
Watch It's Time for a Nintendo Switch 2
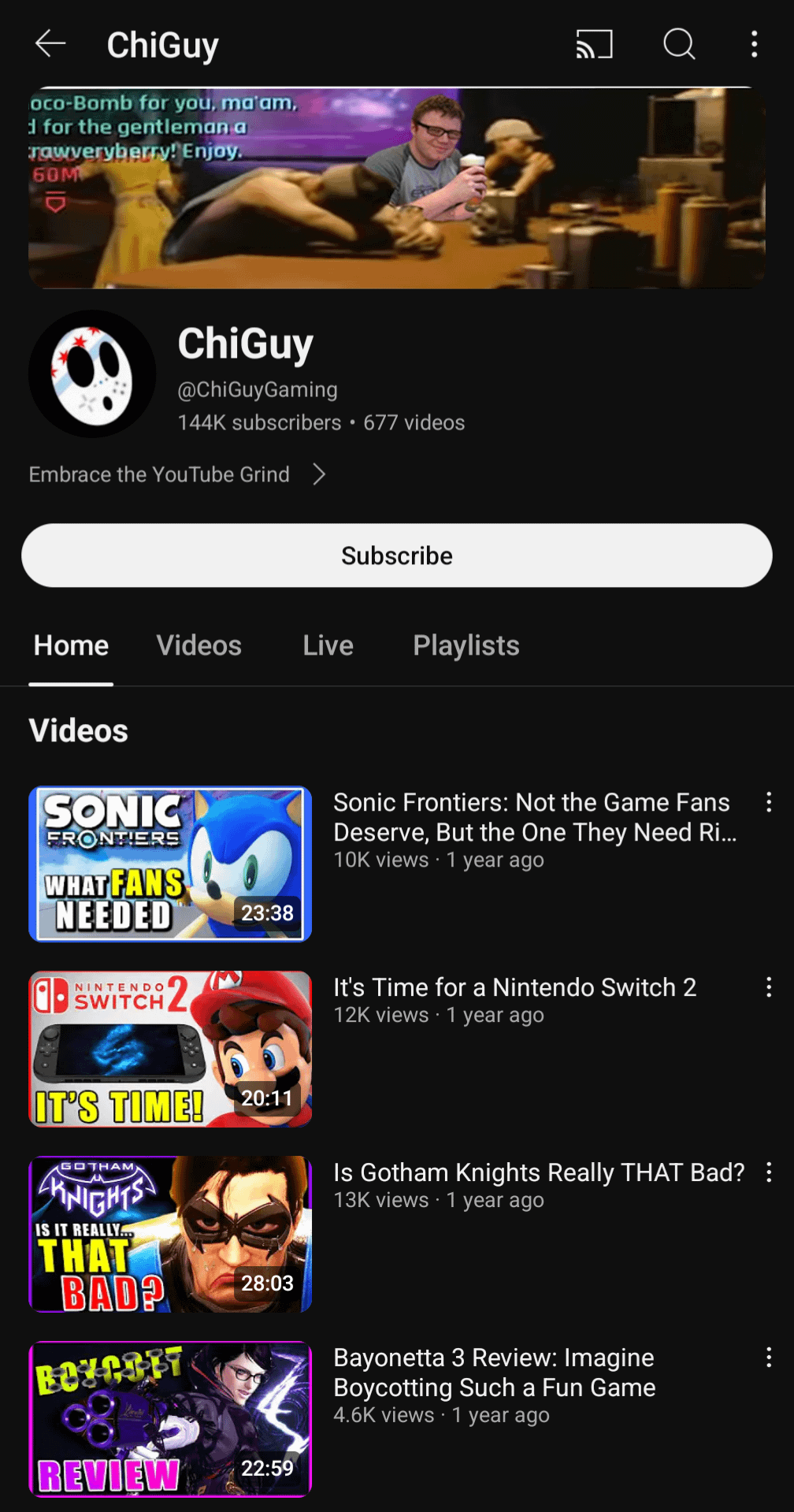coord(170,1049)
